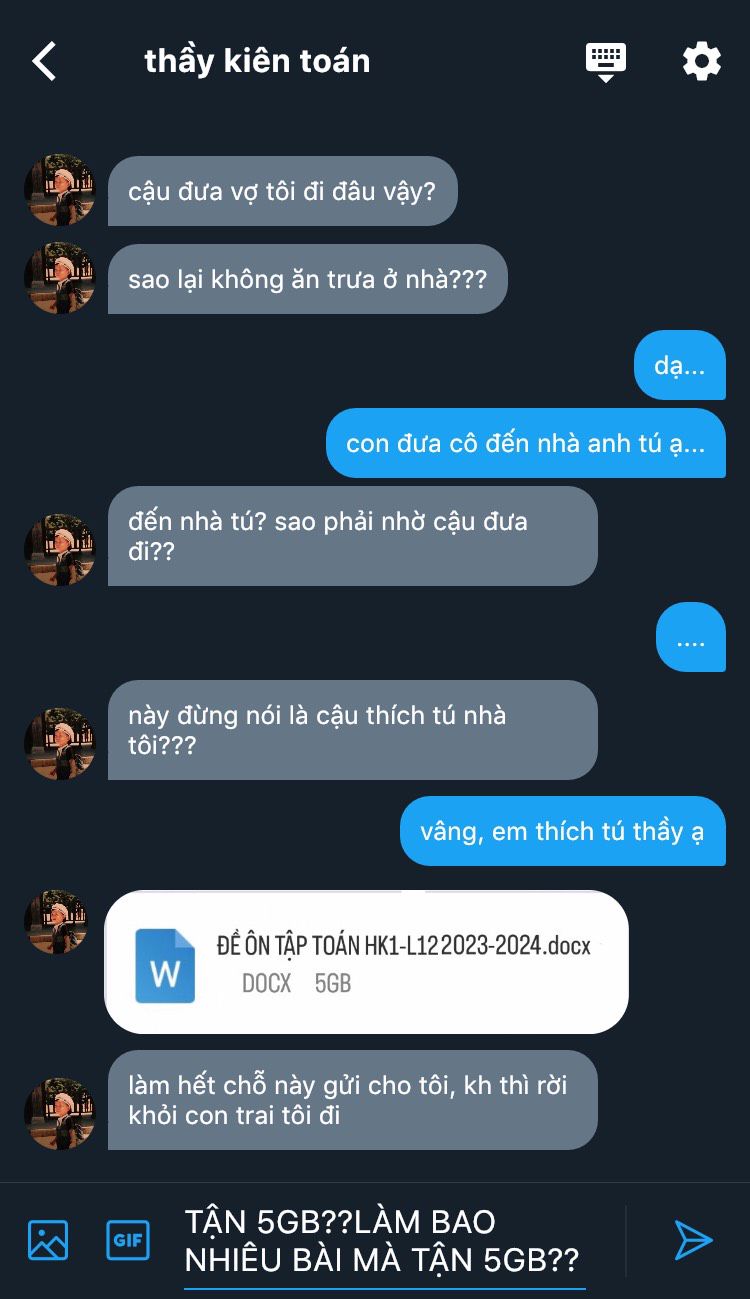Tap the message text field
This screenshot has width=750, height=1299.
pyautogui.click(x=385, y=1240)
